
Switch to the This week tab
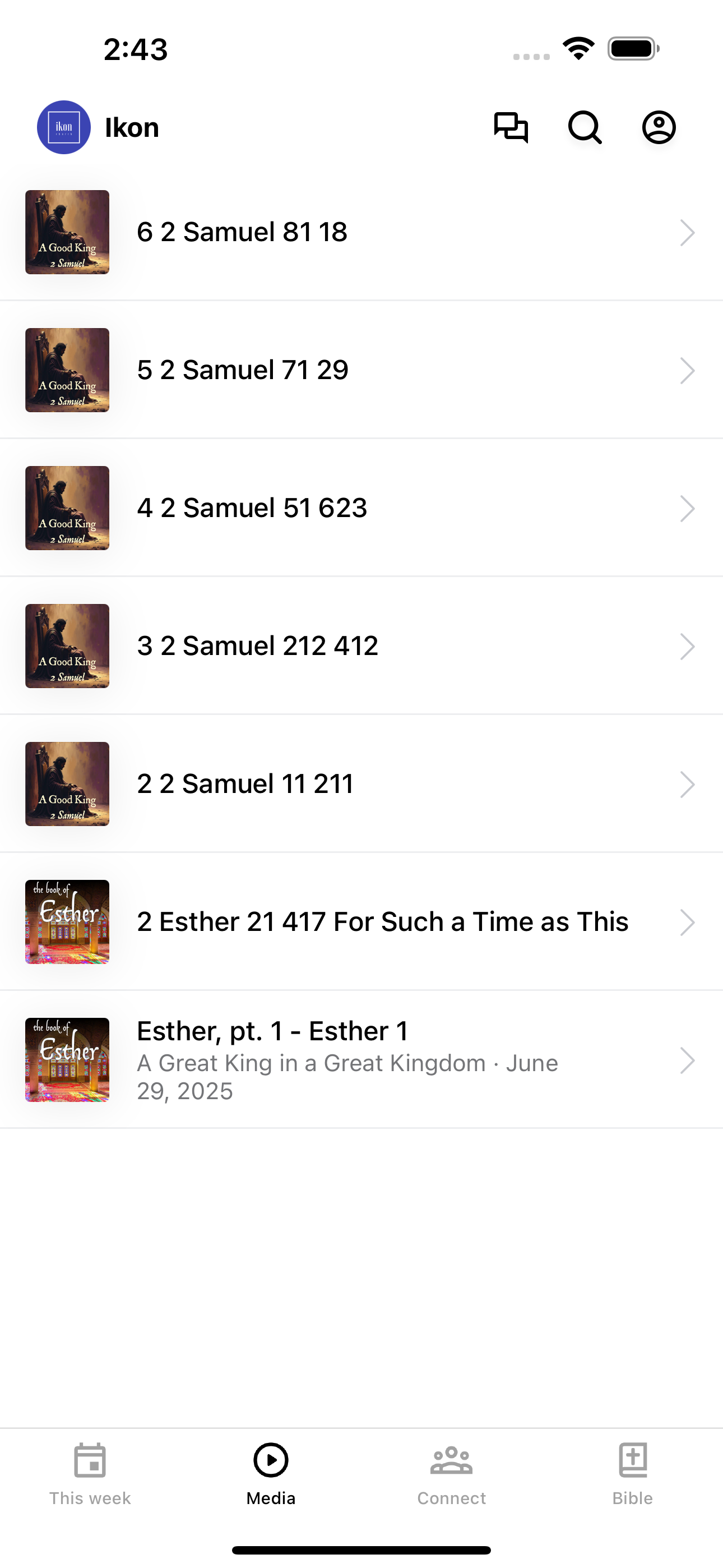click(90, 1474)
